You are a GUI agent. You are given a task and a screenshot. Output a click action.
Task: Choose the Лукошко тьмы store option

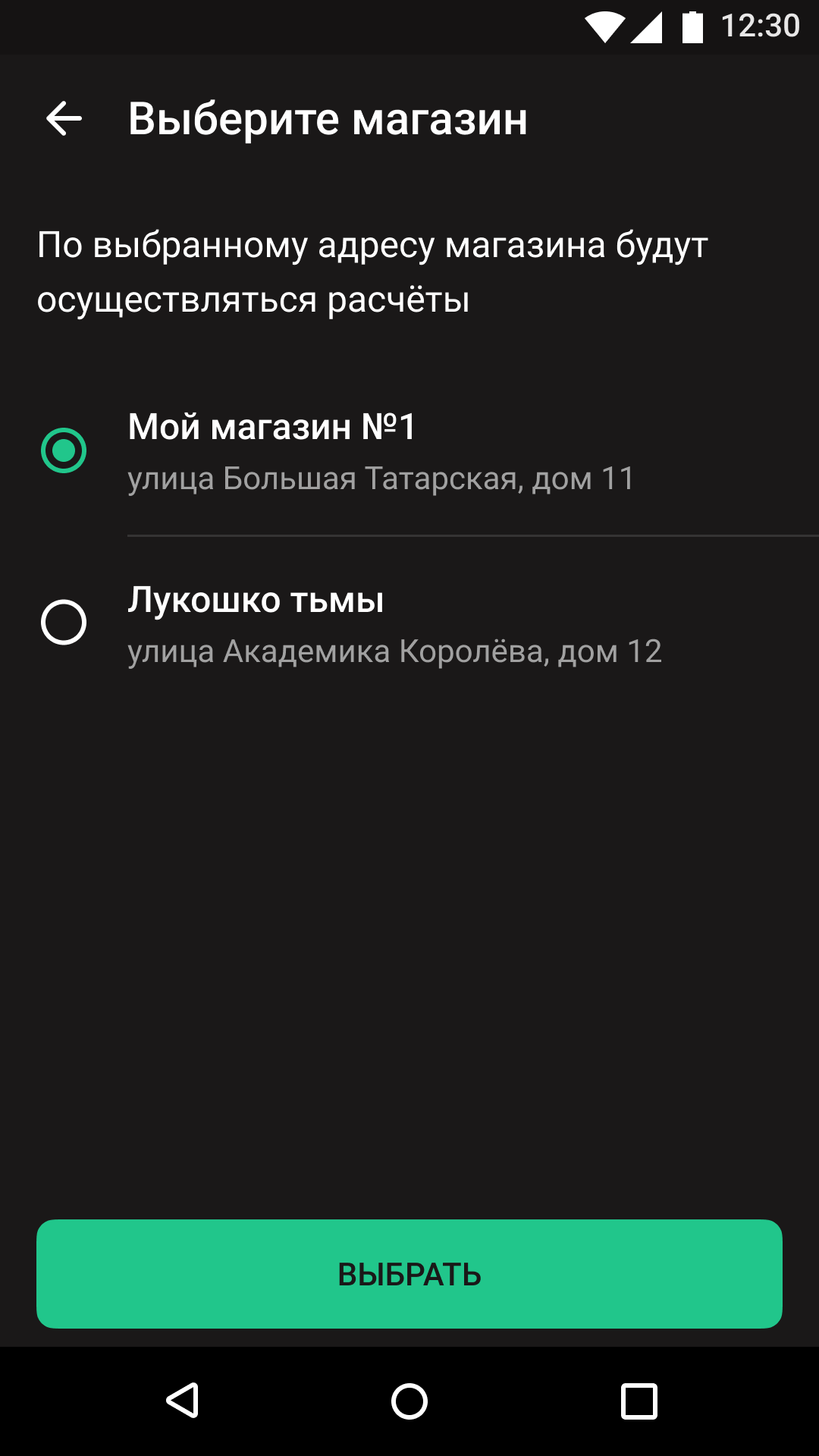pos(409,623)
